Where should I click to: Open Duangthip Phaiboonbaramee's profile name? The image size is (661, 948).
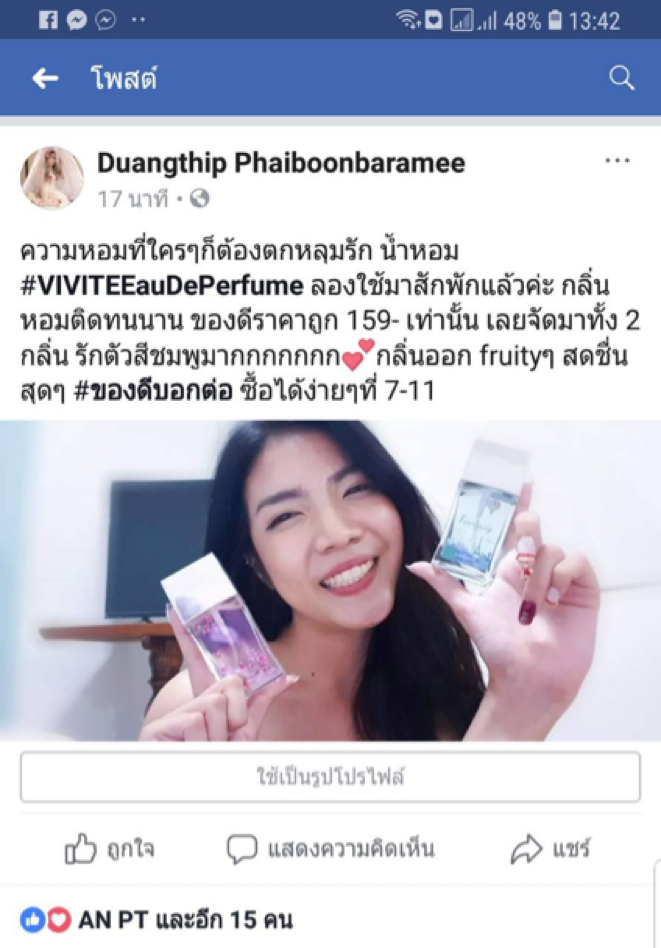click(281, 164)
